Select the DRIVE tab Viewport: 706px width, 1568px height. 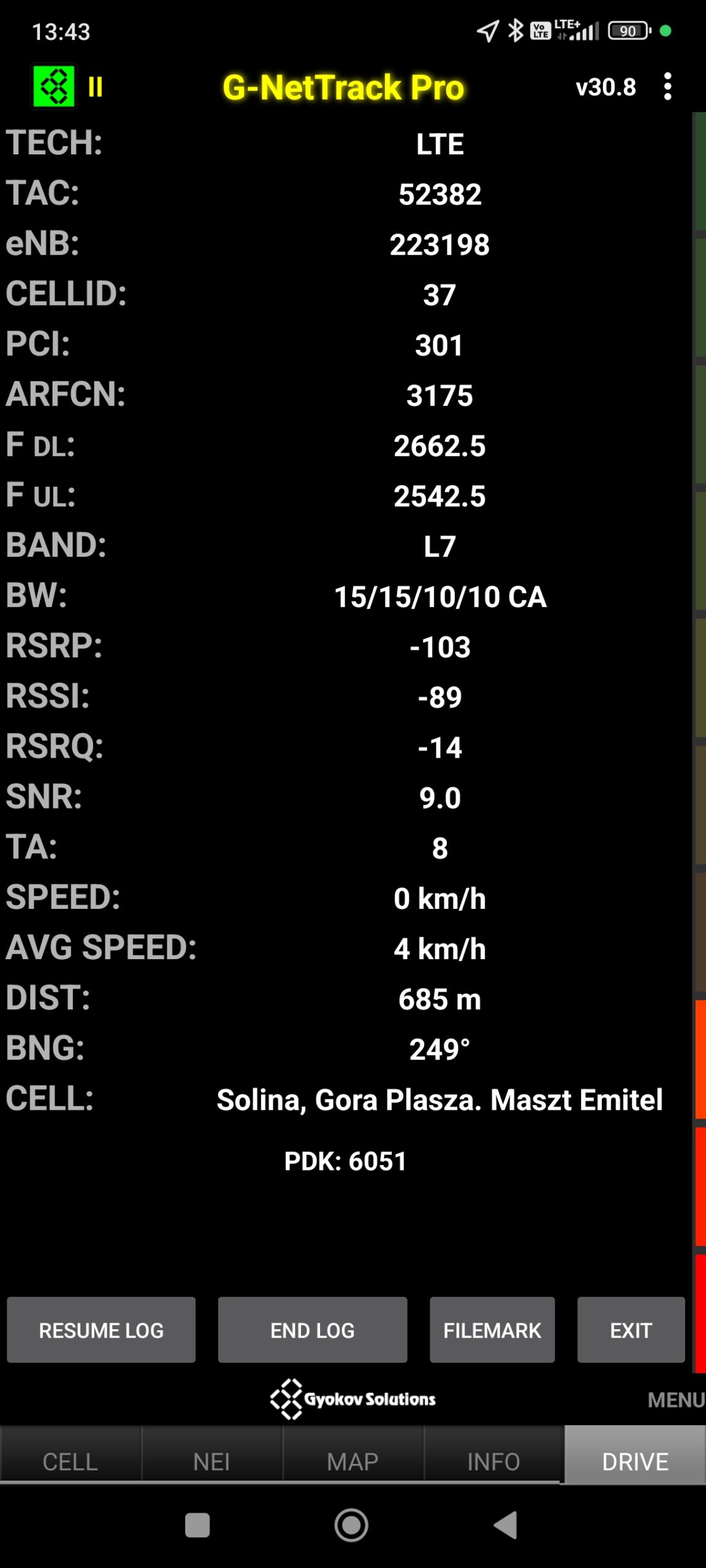635,1461
